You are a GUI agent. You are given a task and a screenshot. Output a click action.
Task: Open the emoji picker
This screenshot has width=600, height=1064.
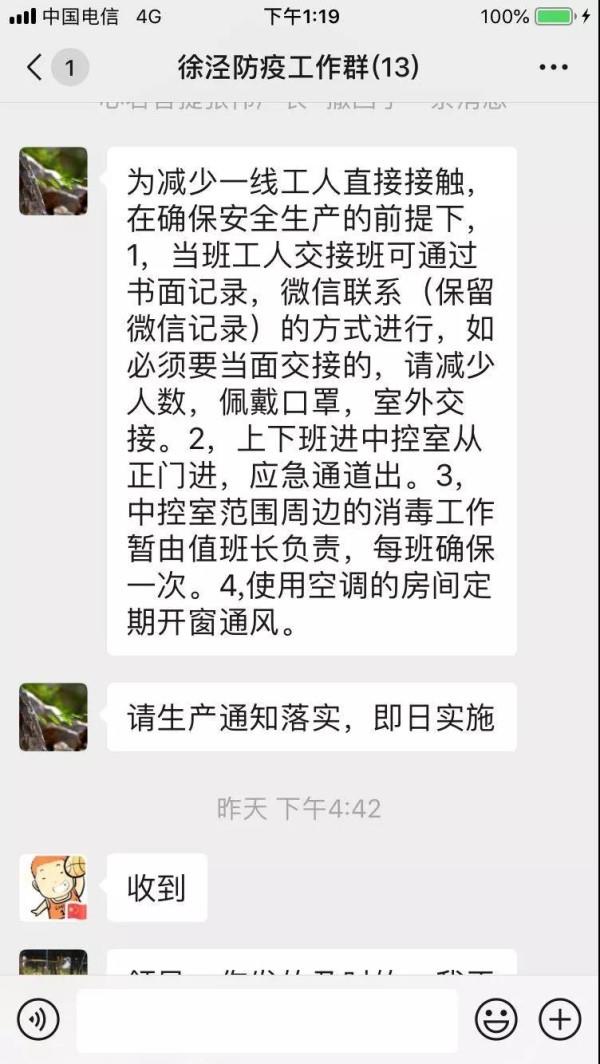pyautogui.click(x=495, y=1020)
